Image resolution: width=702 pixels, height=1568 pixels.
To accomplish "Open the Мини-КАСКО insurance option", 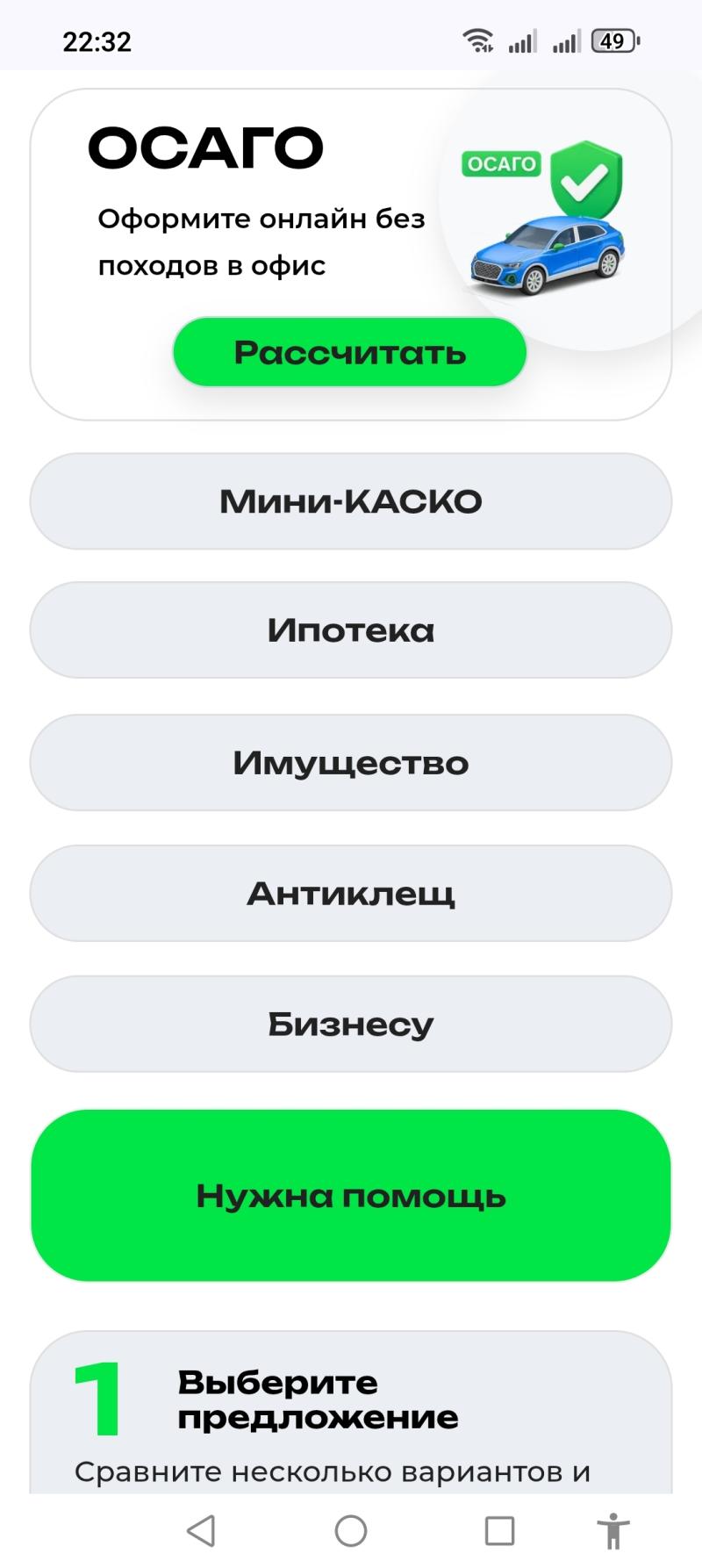I will [351, 501].
